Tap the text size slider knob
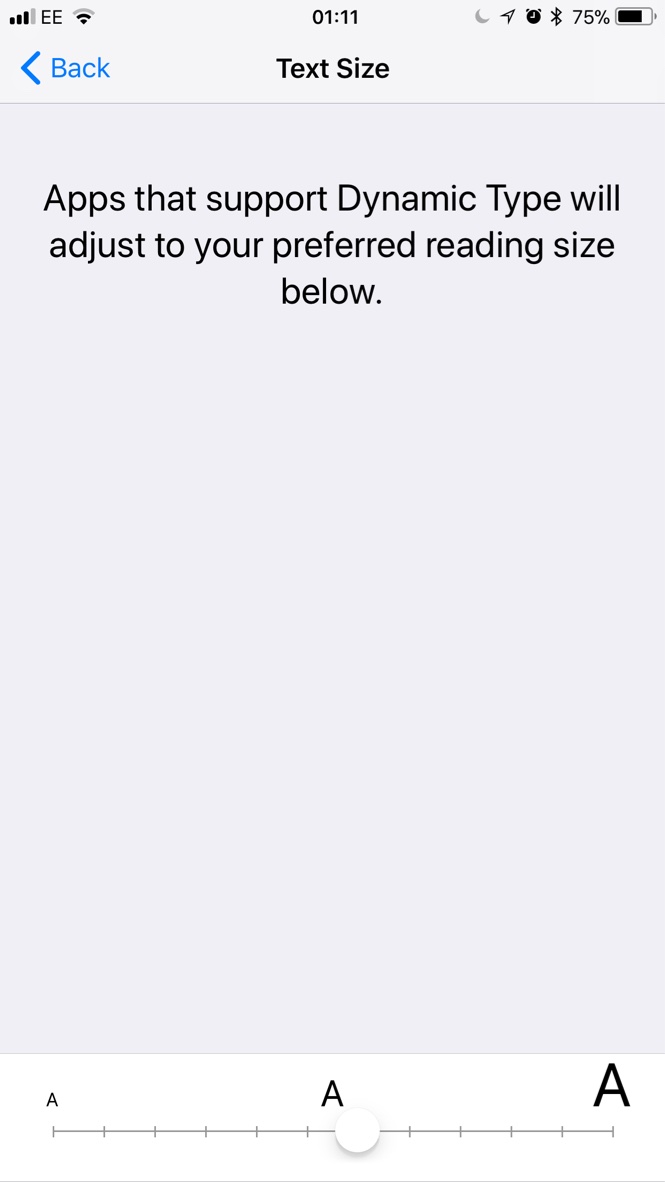 point(357,1131)
